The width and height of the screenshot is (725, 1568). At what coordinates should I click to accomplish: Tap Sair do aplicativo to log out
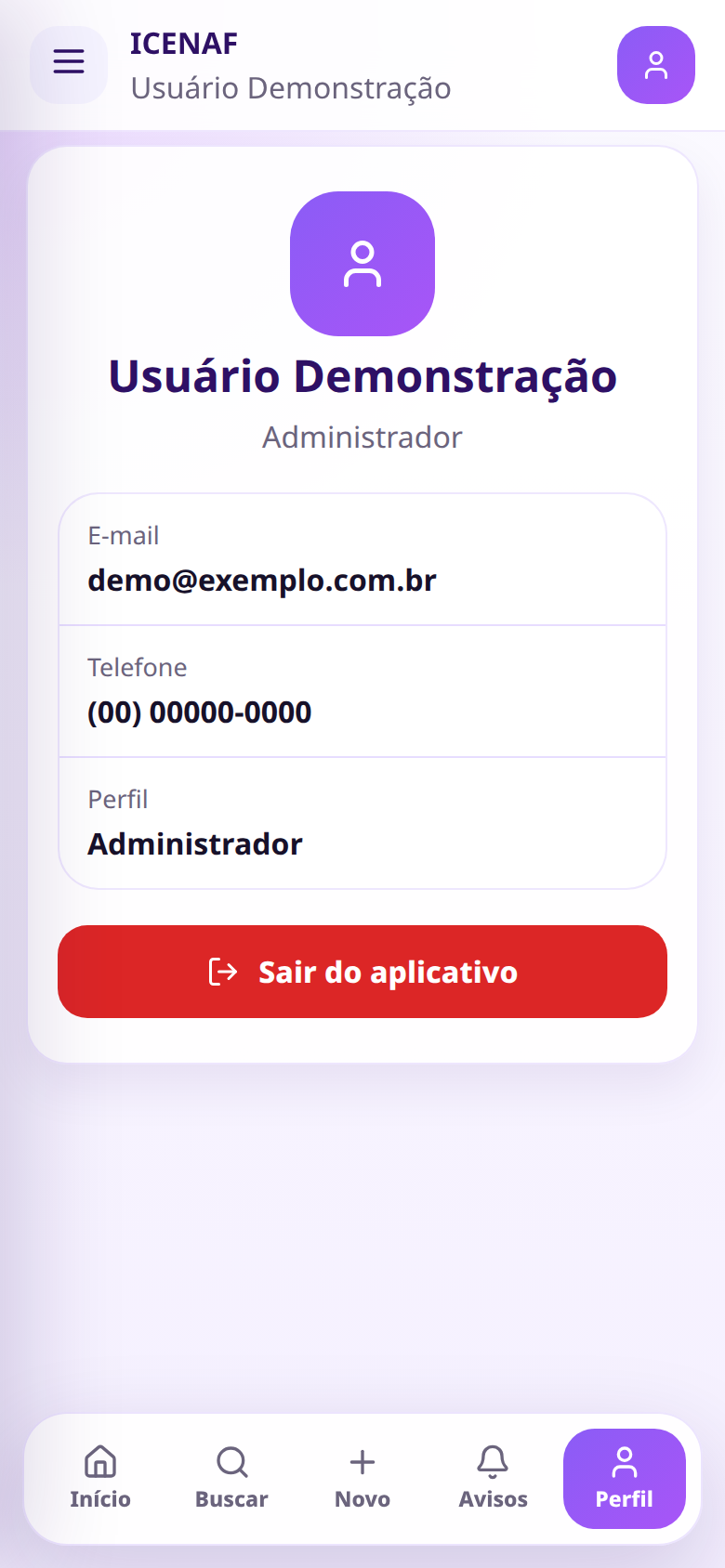click(x=362, y=972)
